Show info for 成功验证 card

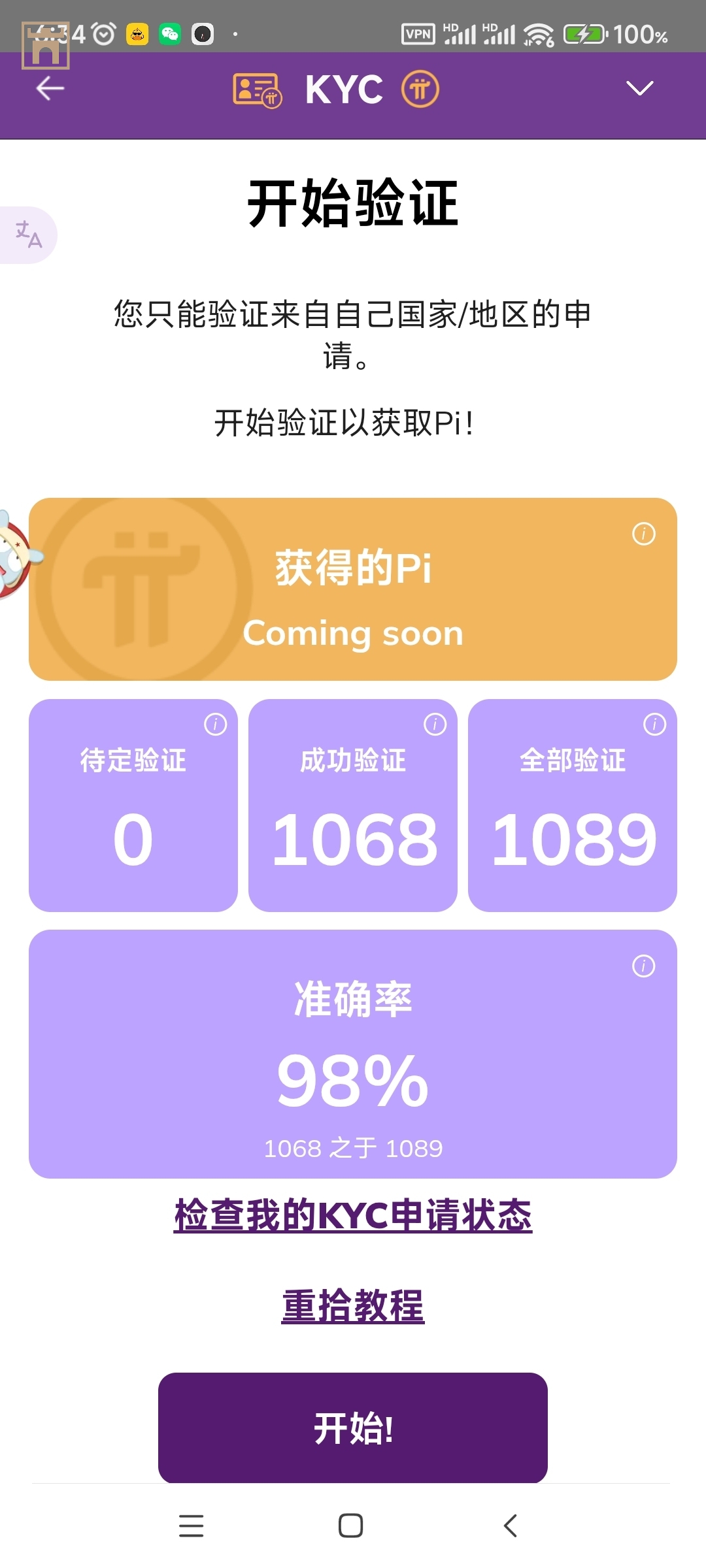tap(435, 724)
